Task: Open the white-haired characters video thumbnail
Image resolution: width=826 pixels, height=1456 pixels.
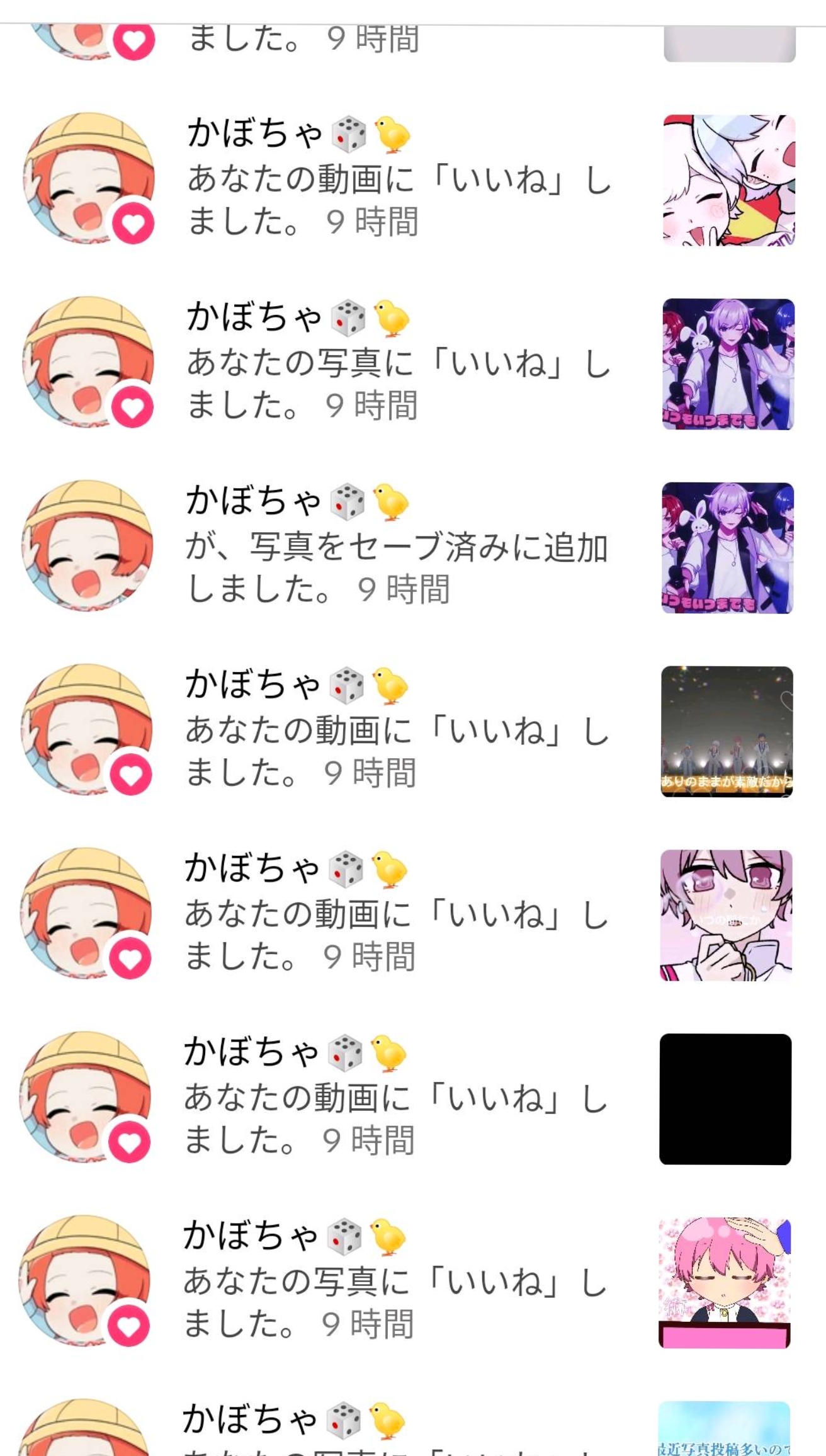Action: (729, 180)
